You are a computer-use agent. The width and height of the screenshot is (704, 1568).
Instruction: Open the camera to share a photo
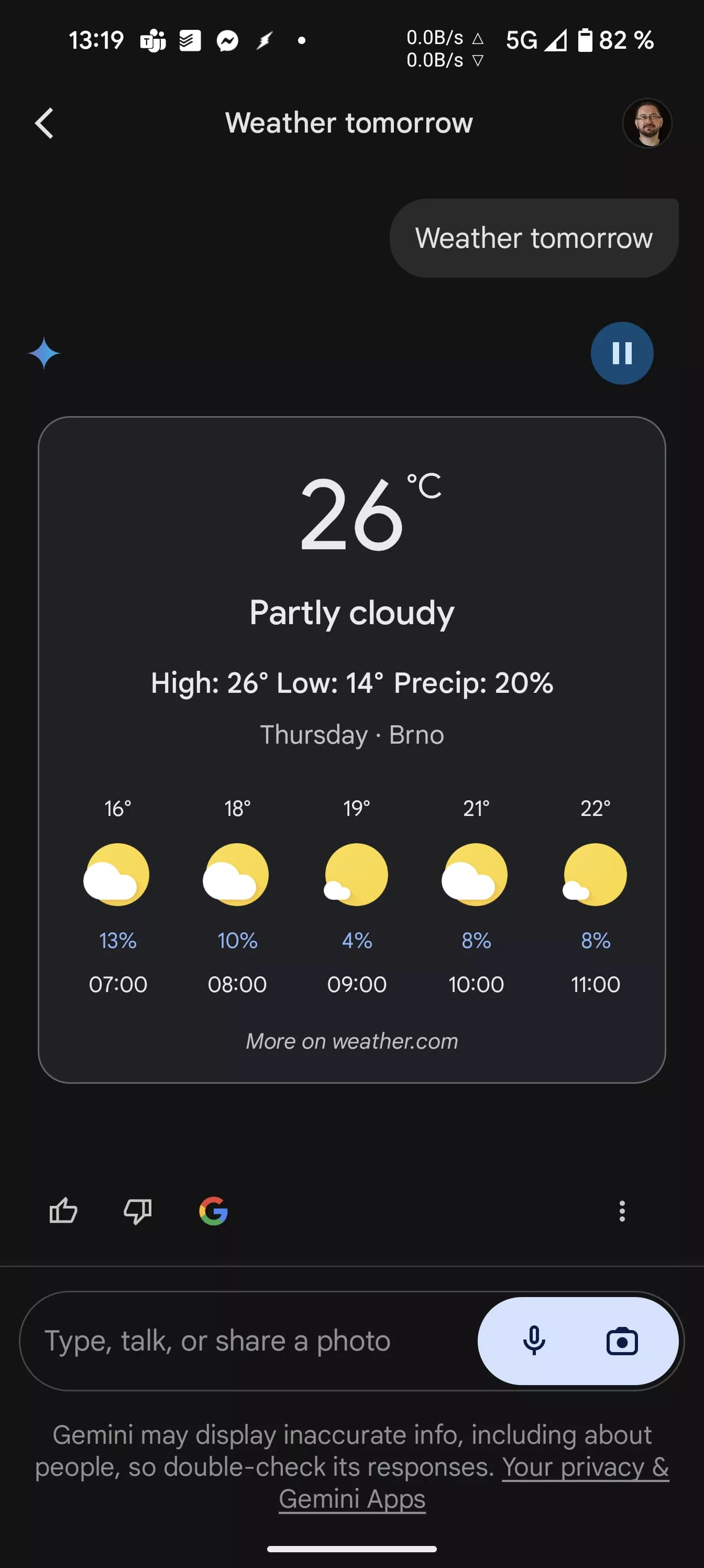pos(622,1341)
